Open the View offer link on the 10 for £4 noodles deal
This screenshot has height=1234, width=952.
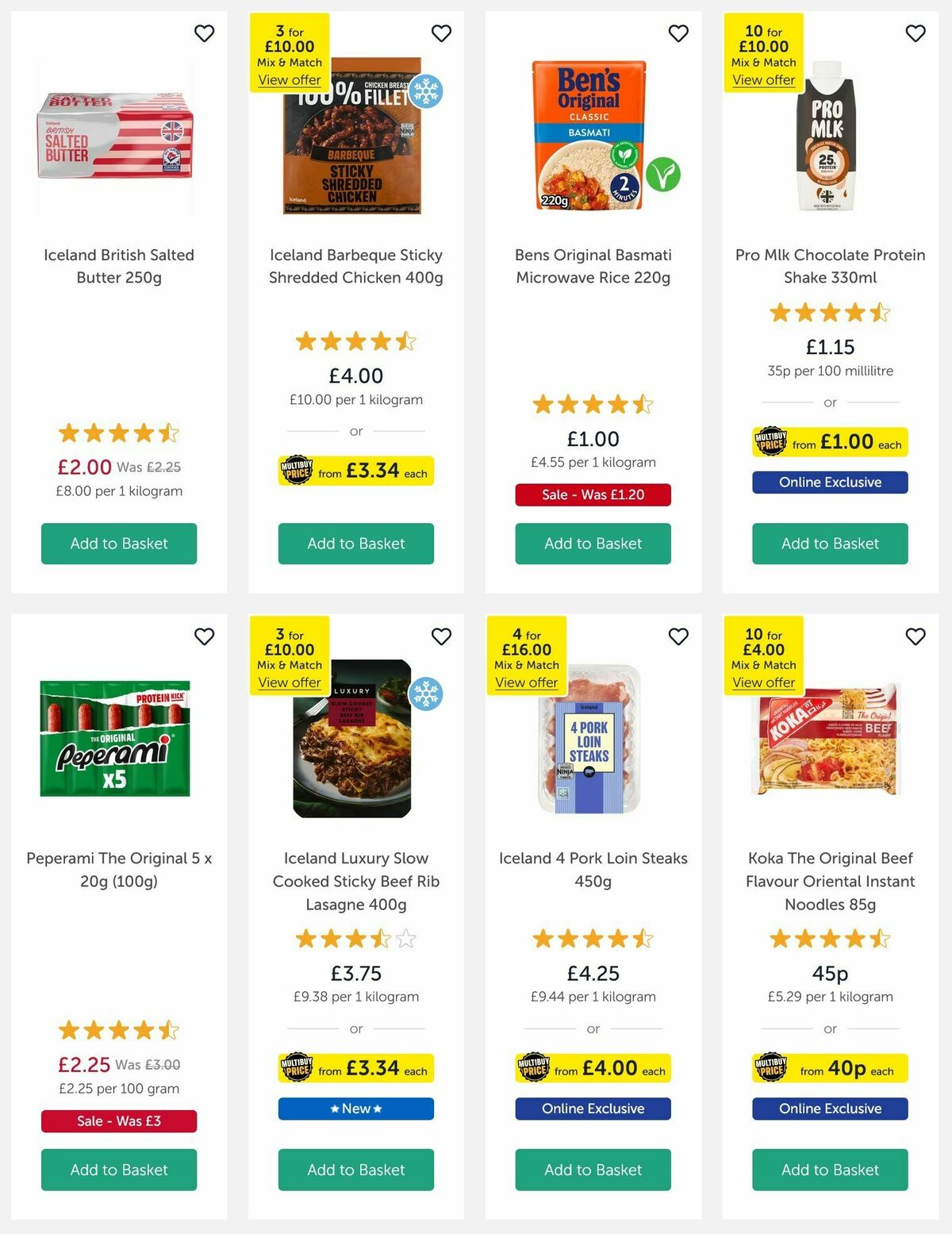point(764,682)
